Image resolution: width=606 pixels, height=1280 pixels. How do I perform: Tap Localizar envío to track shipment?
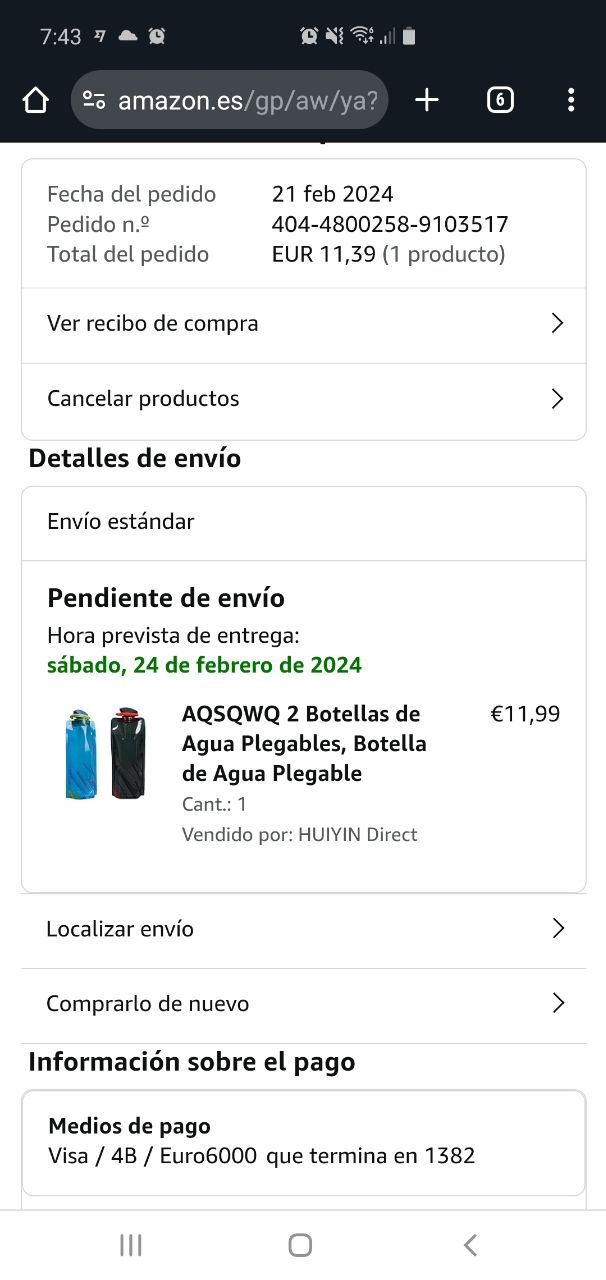(x=304, y=929)
